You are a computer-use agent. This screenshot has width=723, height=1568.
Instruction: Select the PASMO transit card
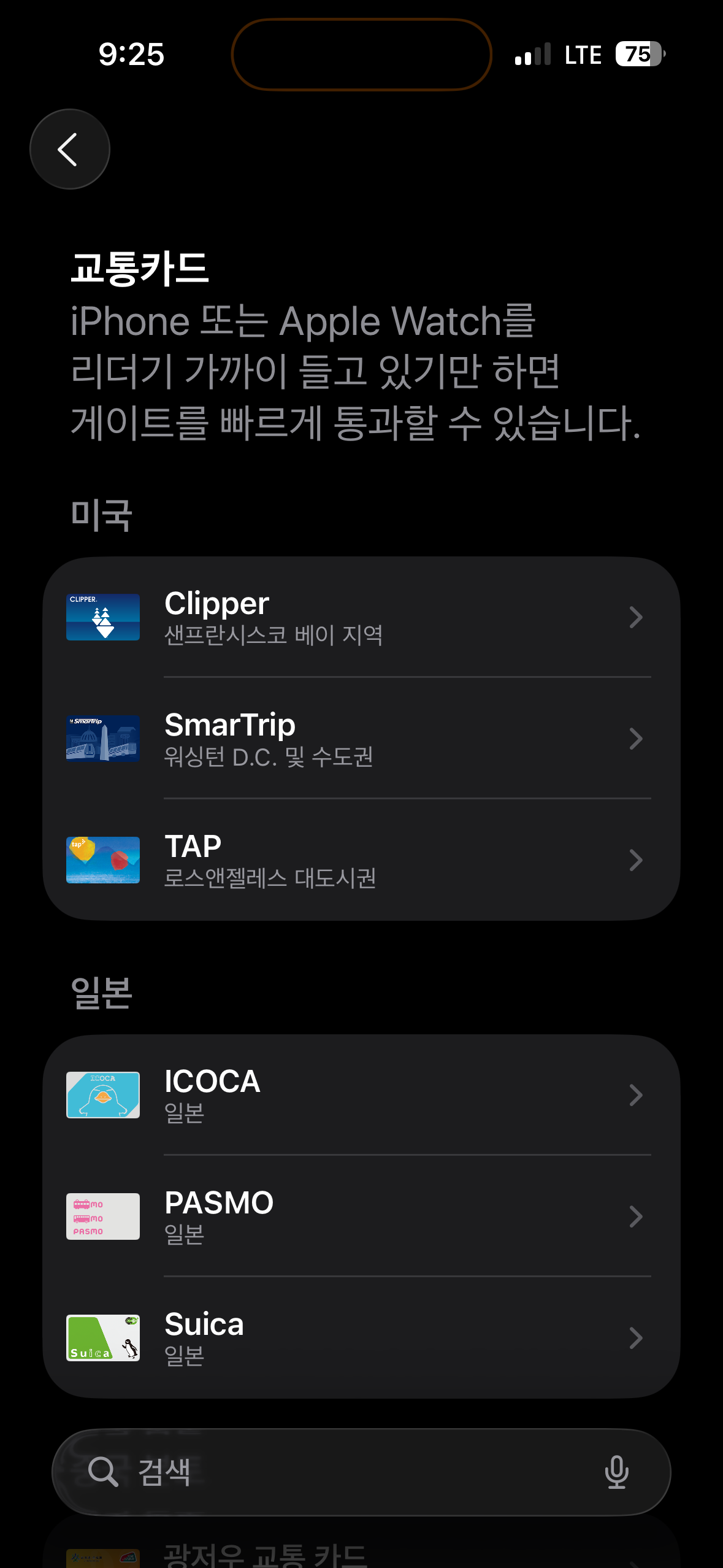(x=361, y=1216)
